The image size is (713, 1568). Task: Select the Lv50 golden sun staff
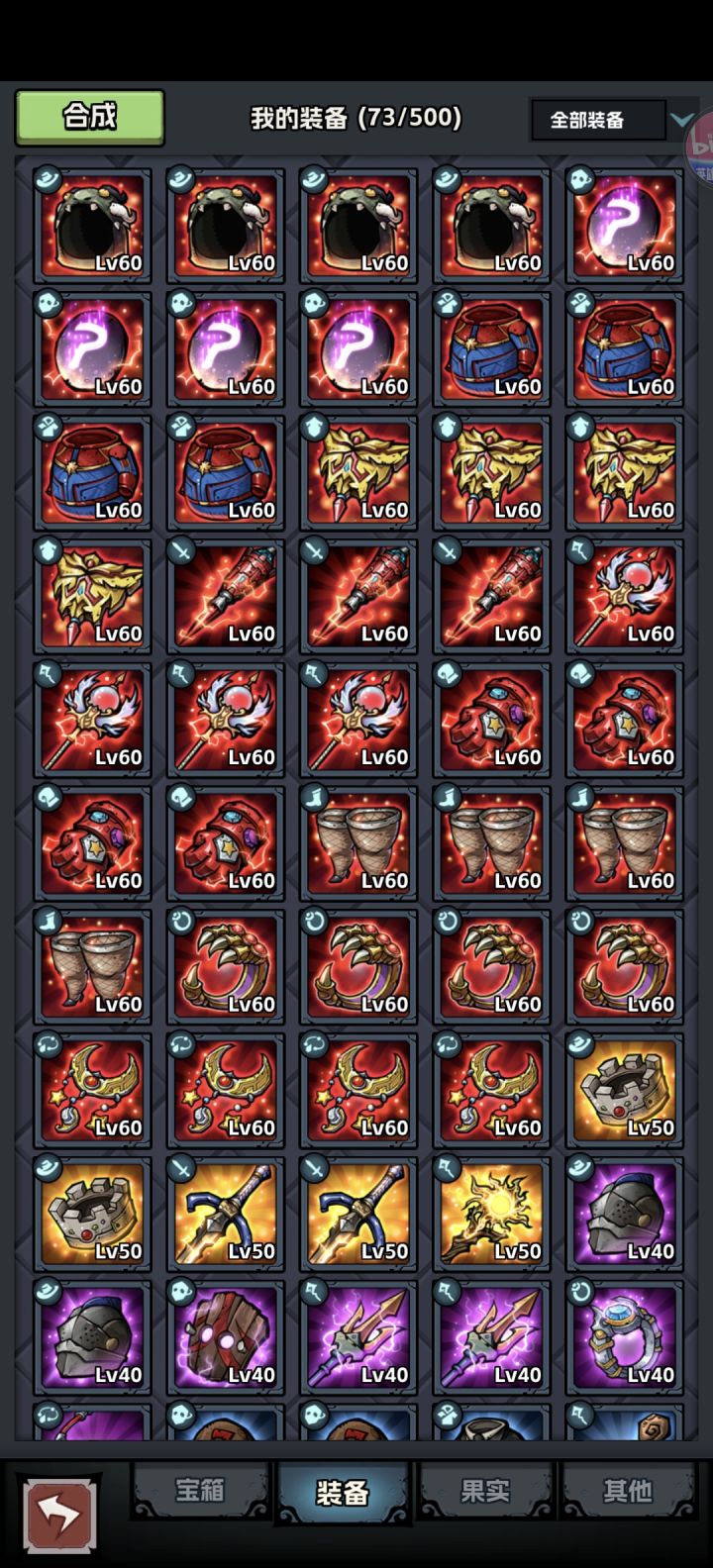pos(491,1215)
